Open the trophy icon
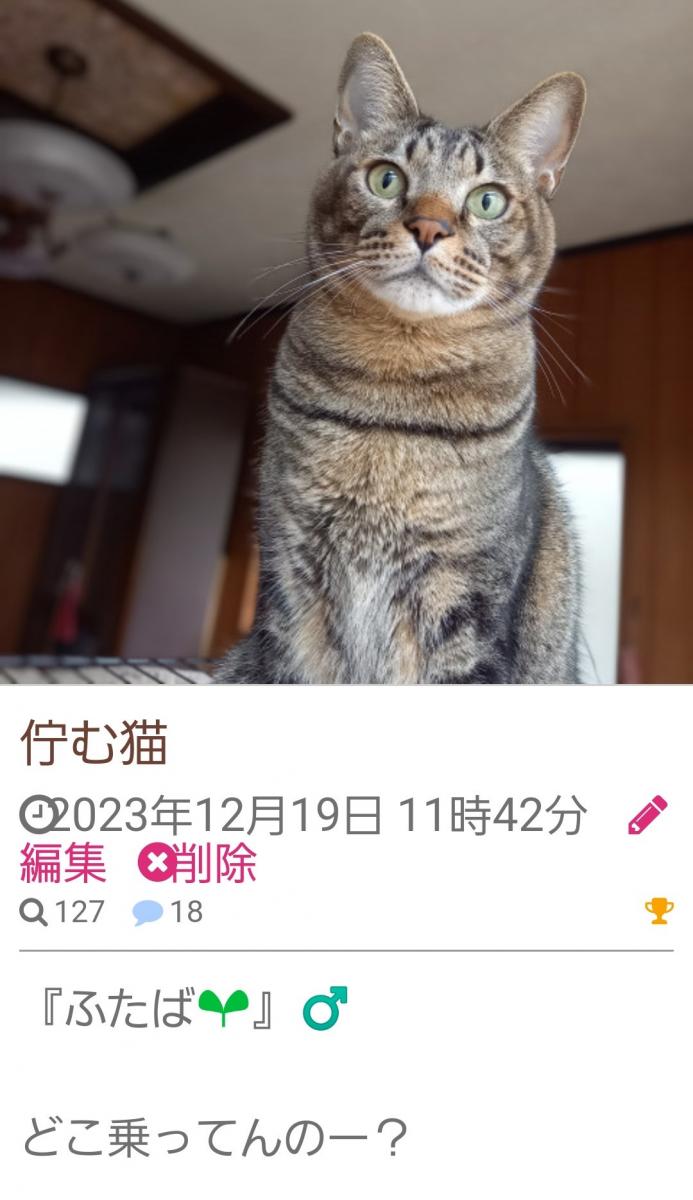 point(658,911)
